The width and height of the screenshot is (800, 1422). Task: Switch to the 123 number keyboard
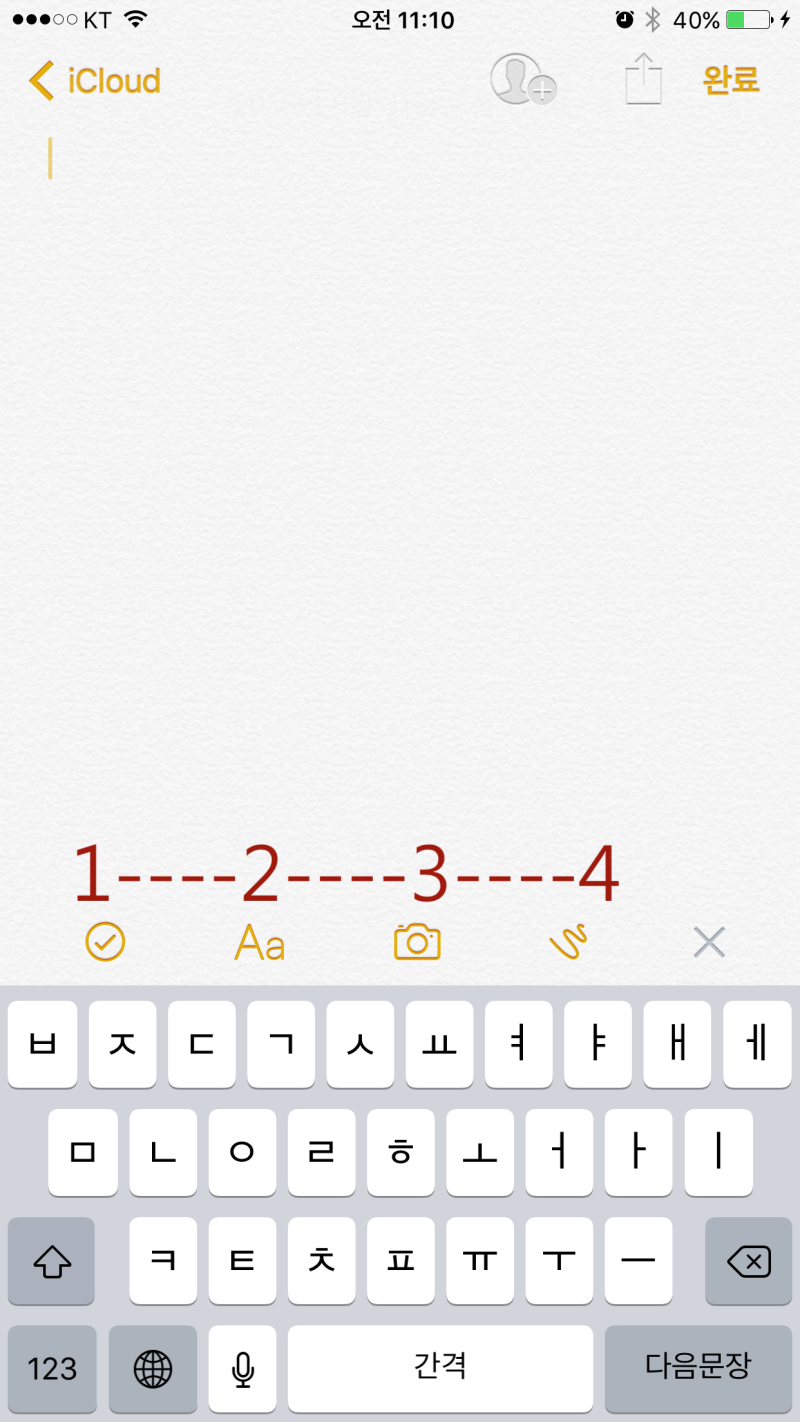point(52,1368)
